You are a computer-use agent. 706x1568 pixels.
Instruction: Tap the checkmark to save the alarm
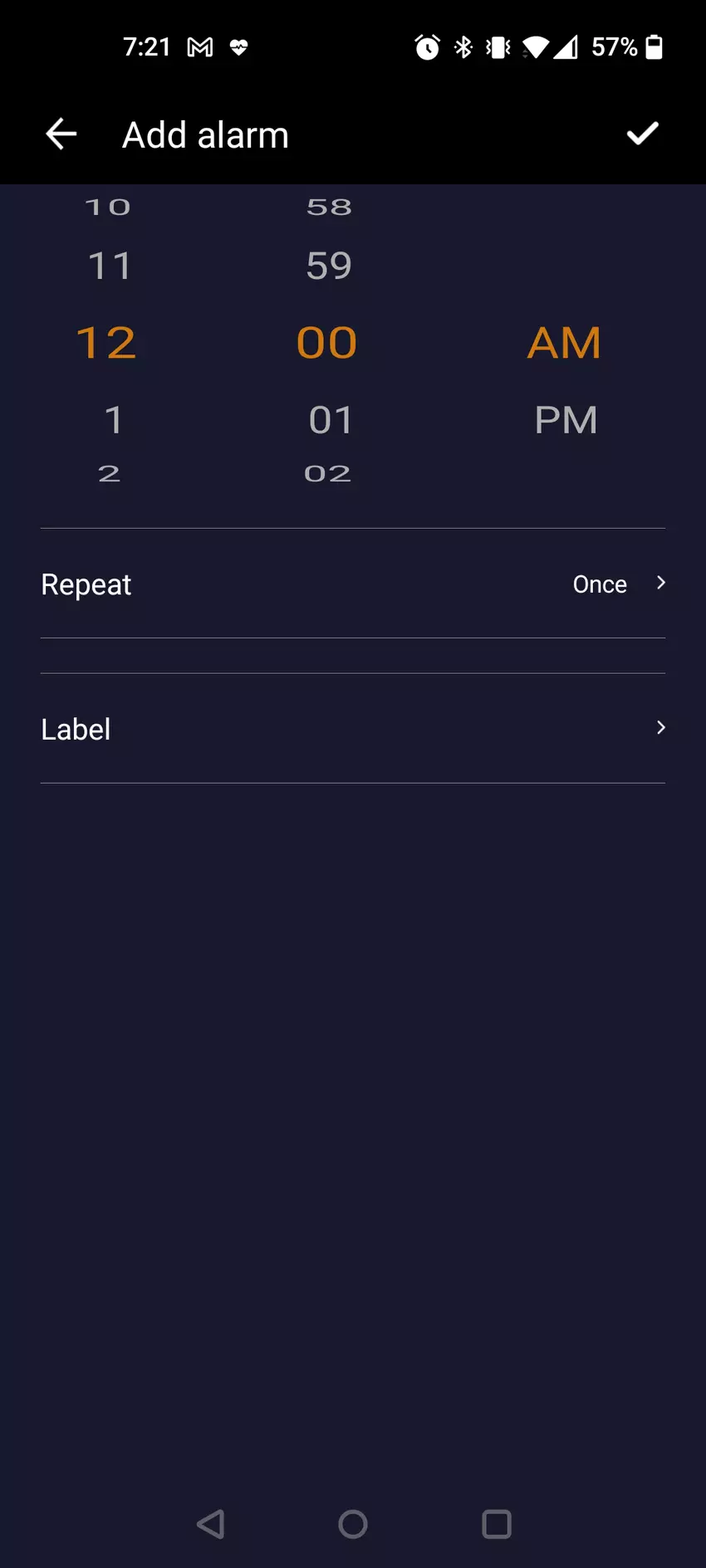click(x=643, y=134)
